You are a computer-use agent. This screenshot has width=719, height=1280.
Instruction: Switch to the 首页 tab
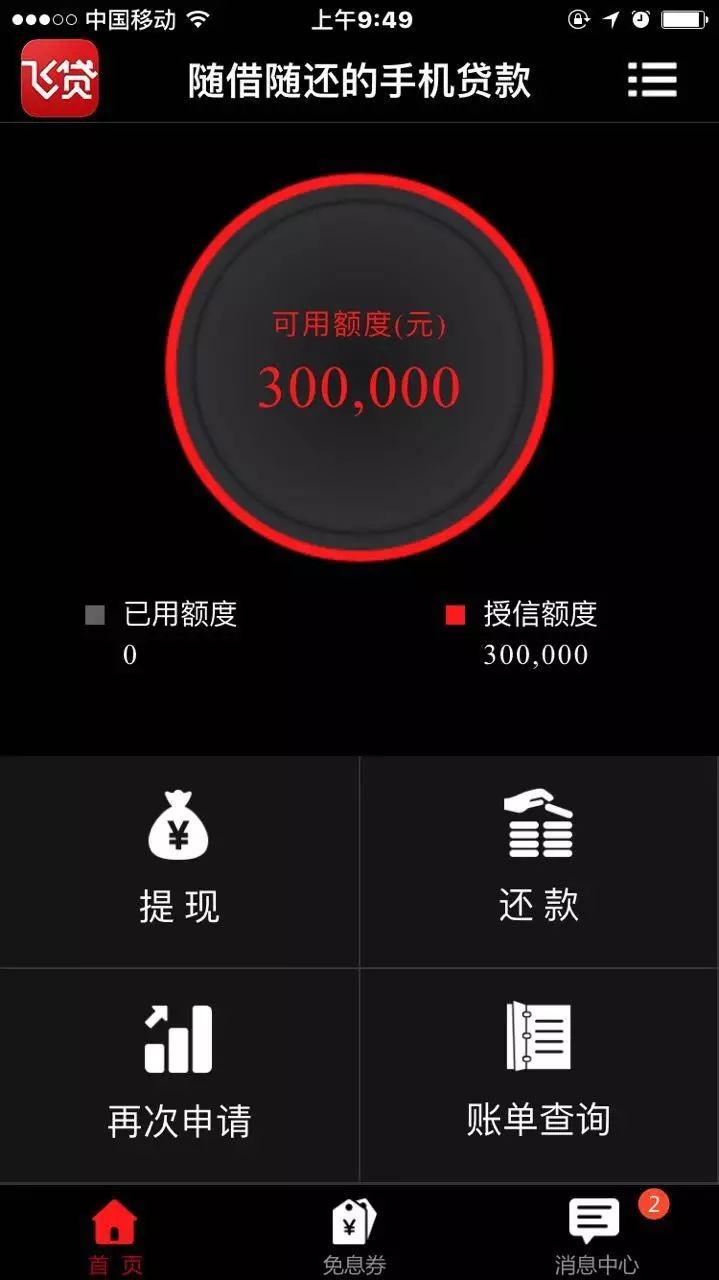click(115, 1236)
